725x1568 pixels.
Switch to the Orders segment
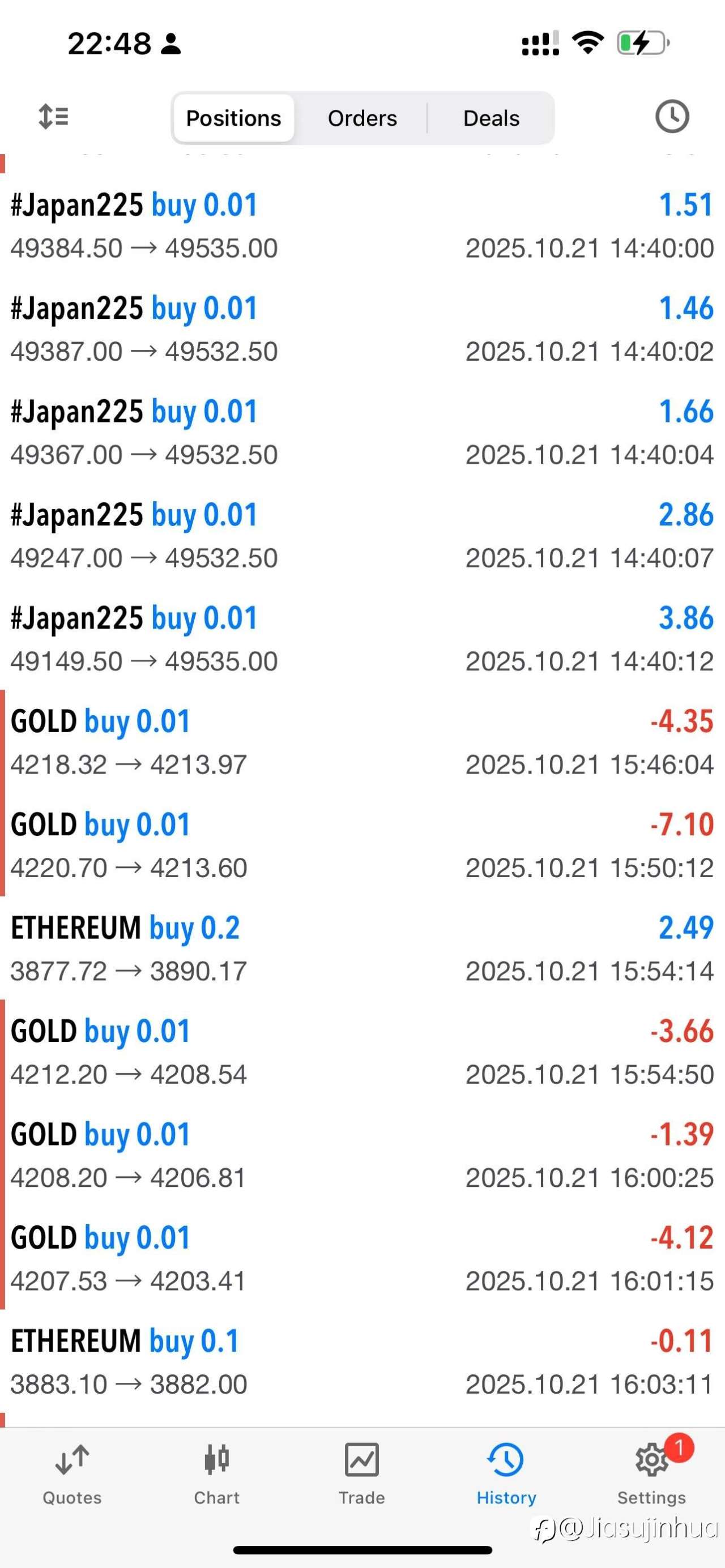[362, 118]
